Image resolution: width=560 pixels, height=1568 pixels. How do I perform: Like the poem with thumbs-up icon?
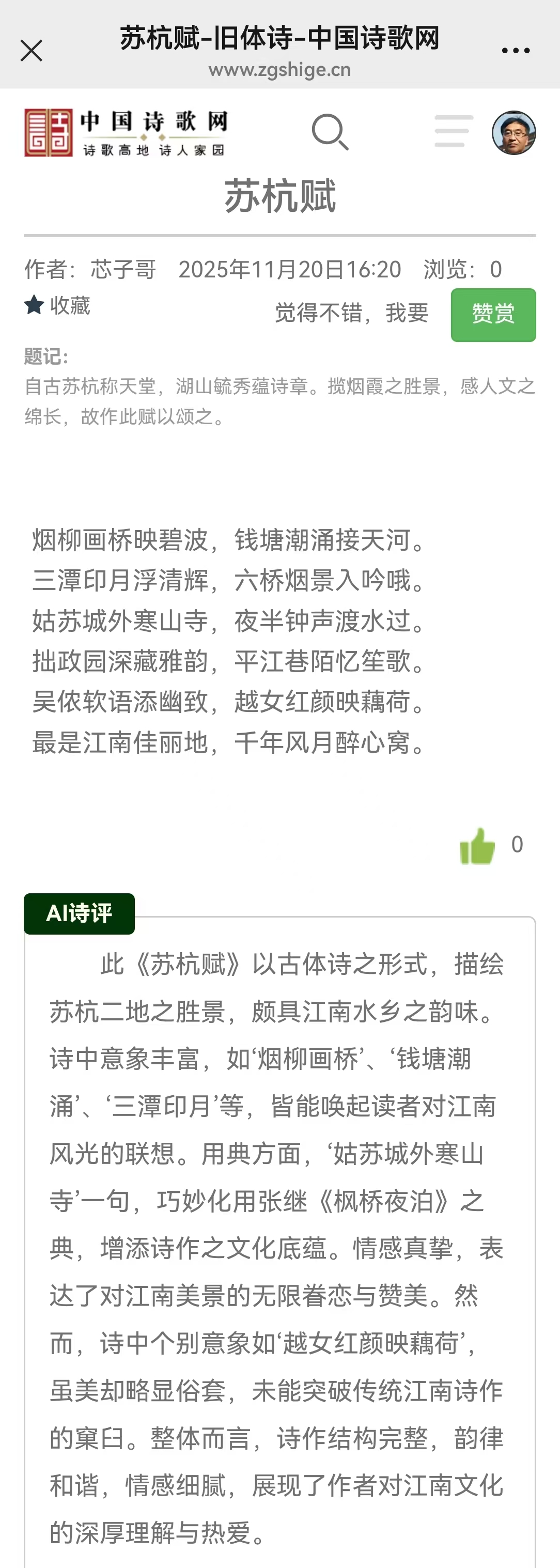click(x=478, y=846)
